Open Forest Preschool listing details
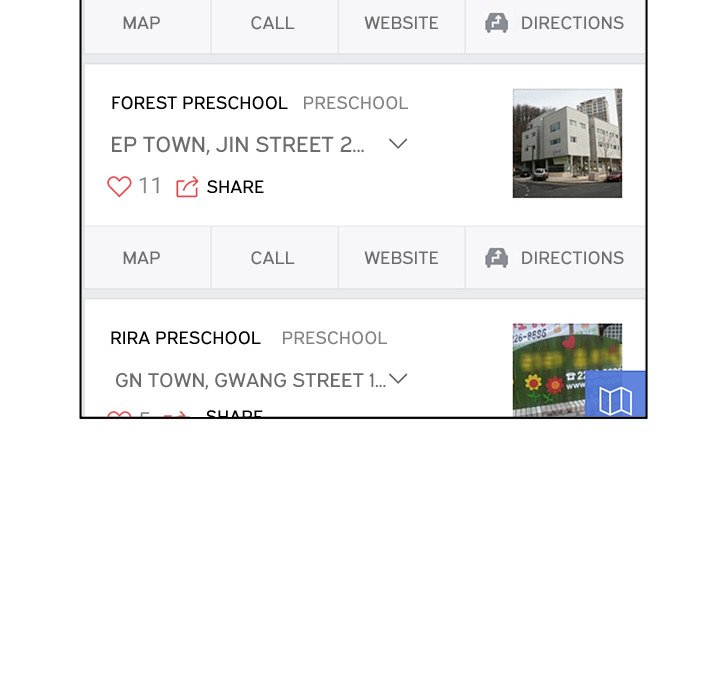The width and height of the screenshot is (720, 700). (199, 103)
